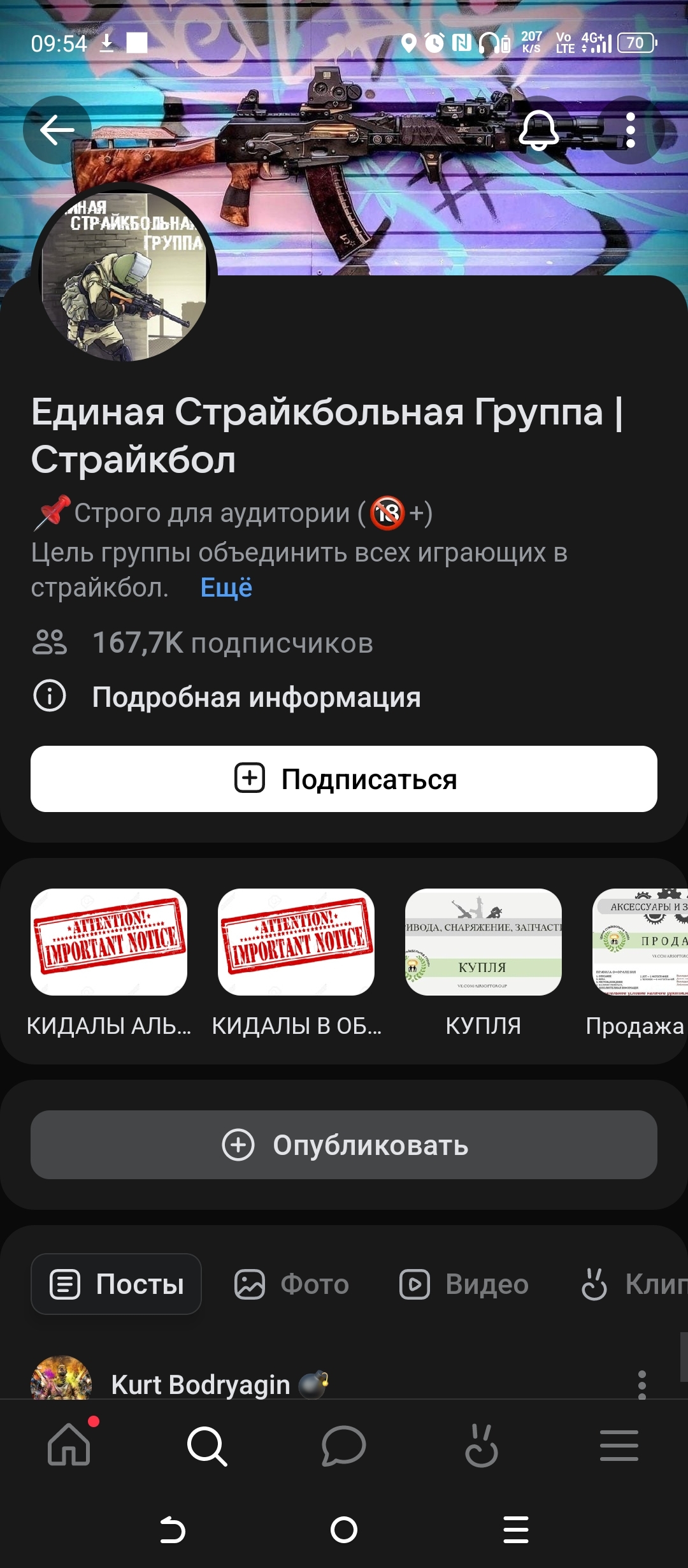Subscribe with the Подписаться button

coord(344,779)
